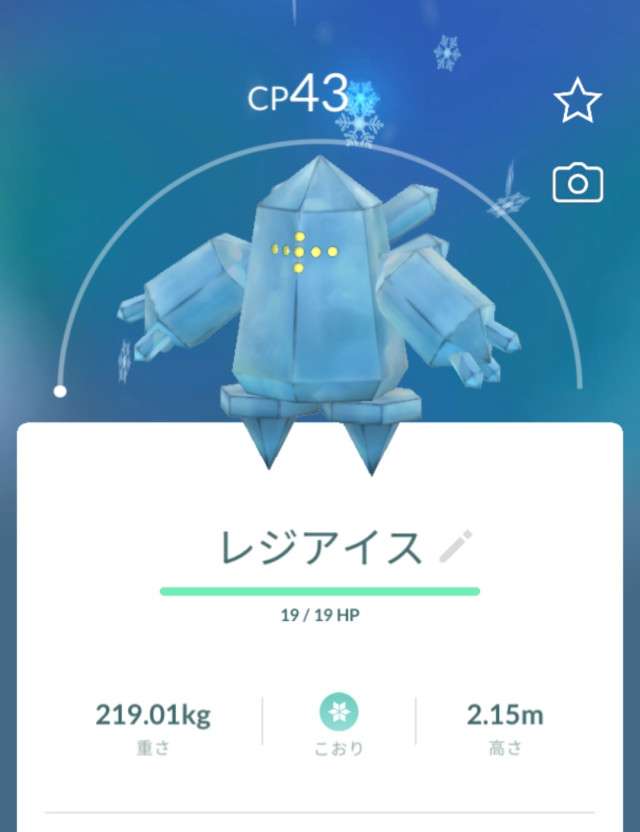Edit the nickname レジアイス with the pencil
Image resolution: width=640 pixels, height=832 pixels.
pyautogui.click(x=456, y=547)
